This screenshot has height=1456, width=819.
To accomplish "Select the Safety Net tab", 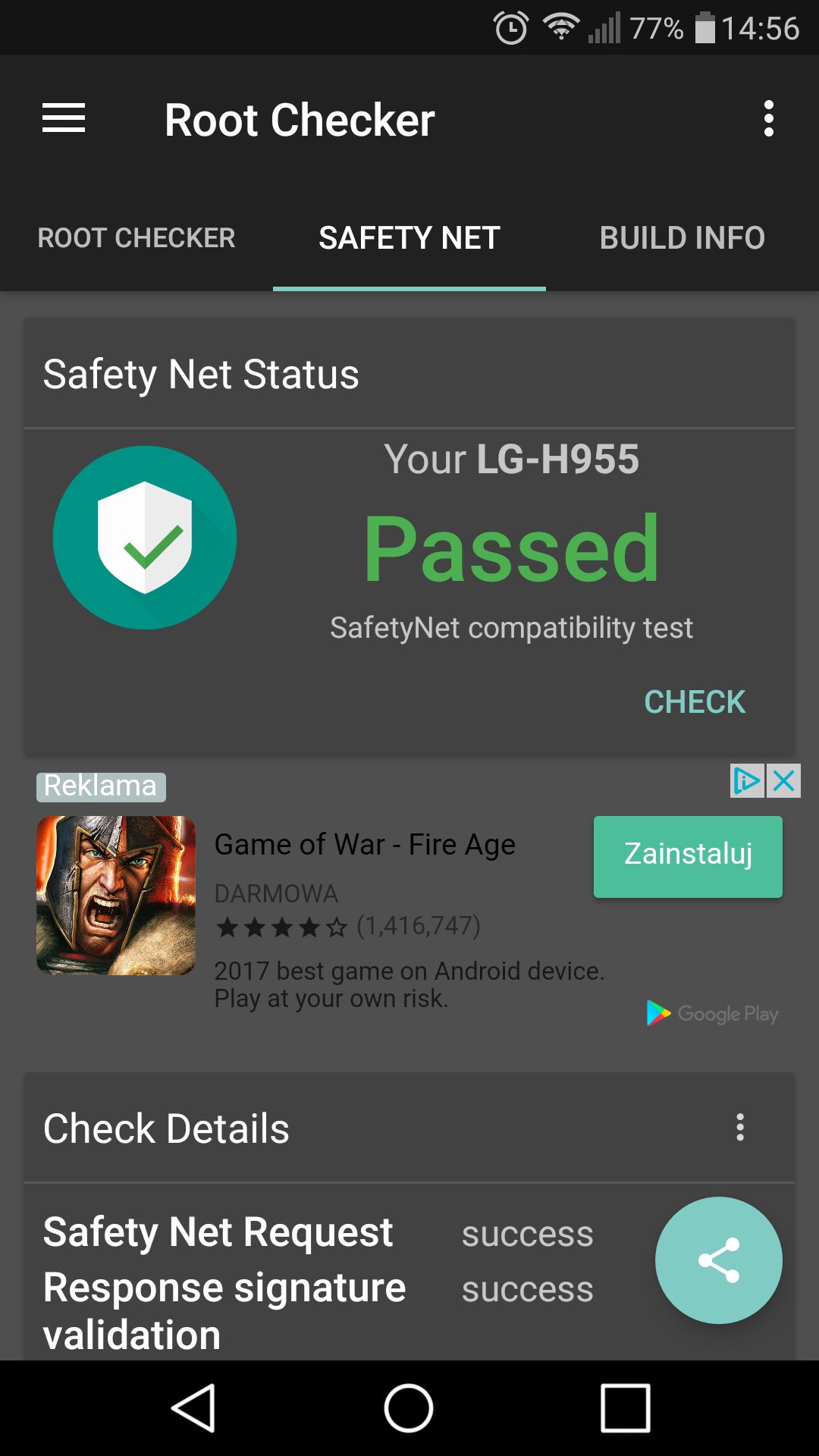I will point(409,238).
